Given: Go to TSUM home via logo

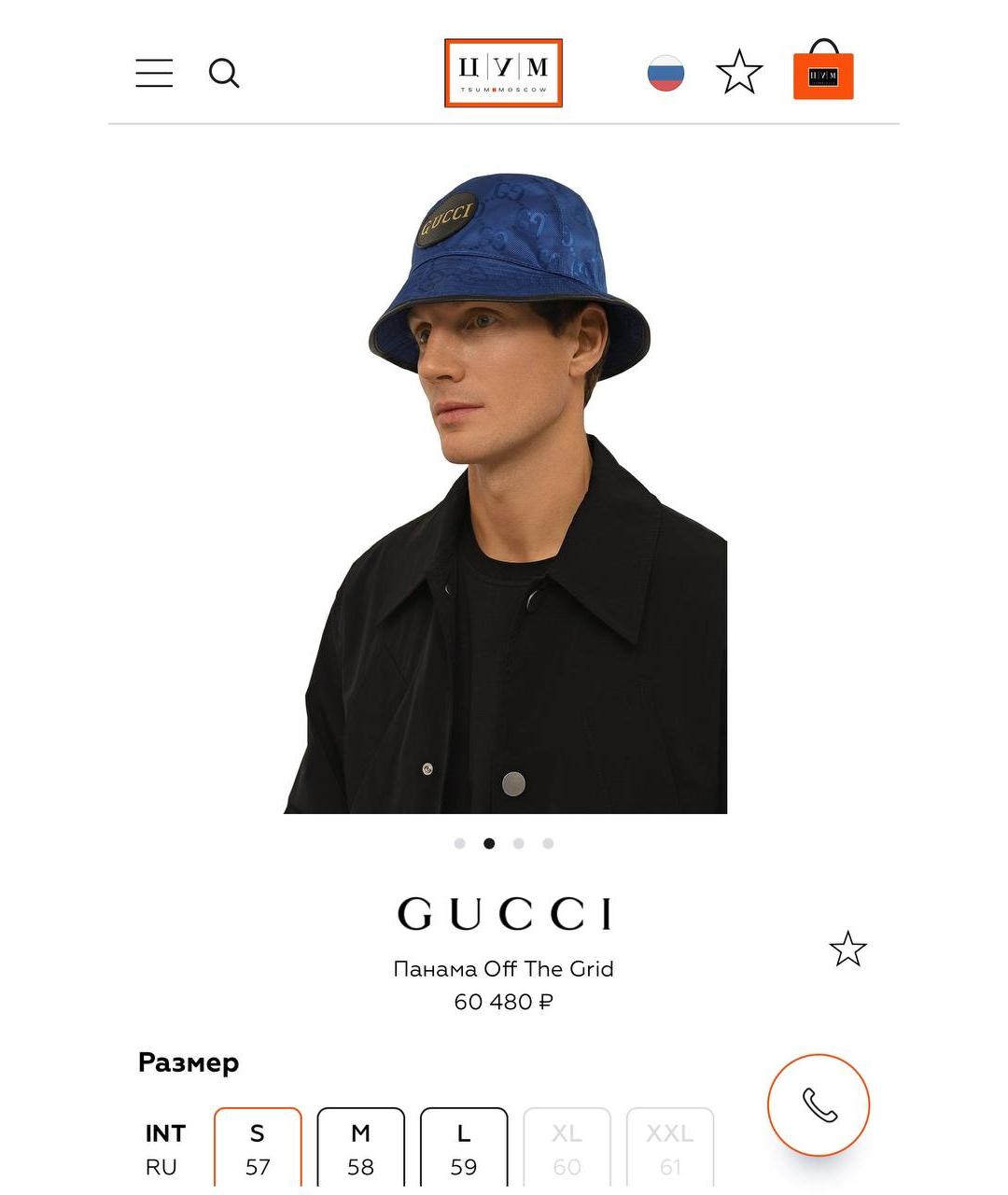Looking at the screenshot, I should (503, 73).
